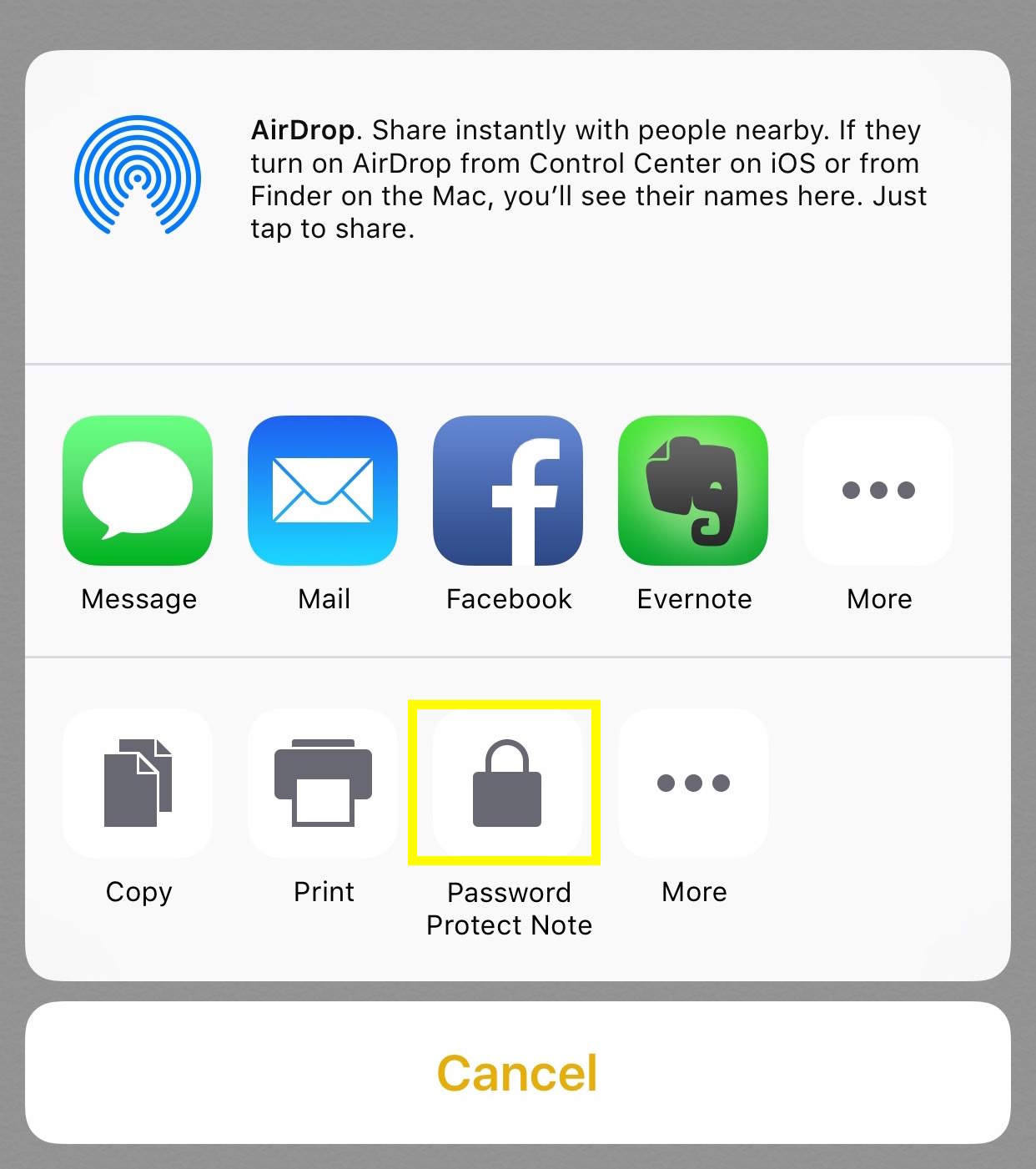Share the note via Mail
Image resolution: width=1036 pixels, height=1169 pixels.
pyautogui.click(x=323, y=491)
